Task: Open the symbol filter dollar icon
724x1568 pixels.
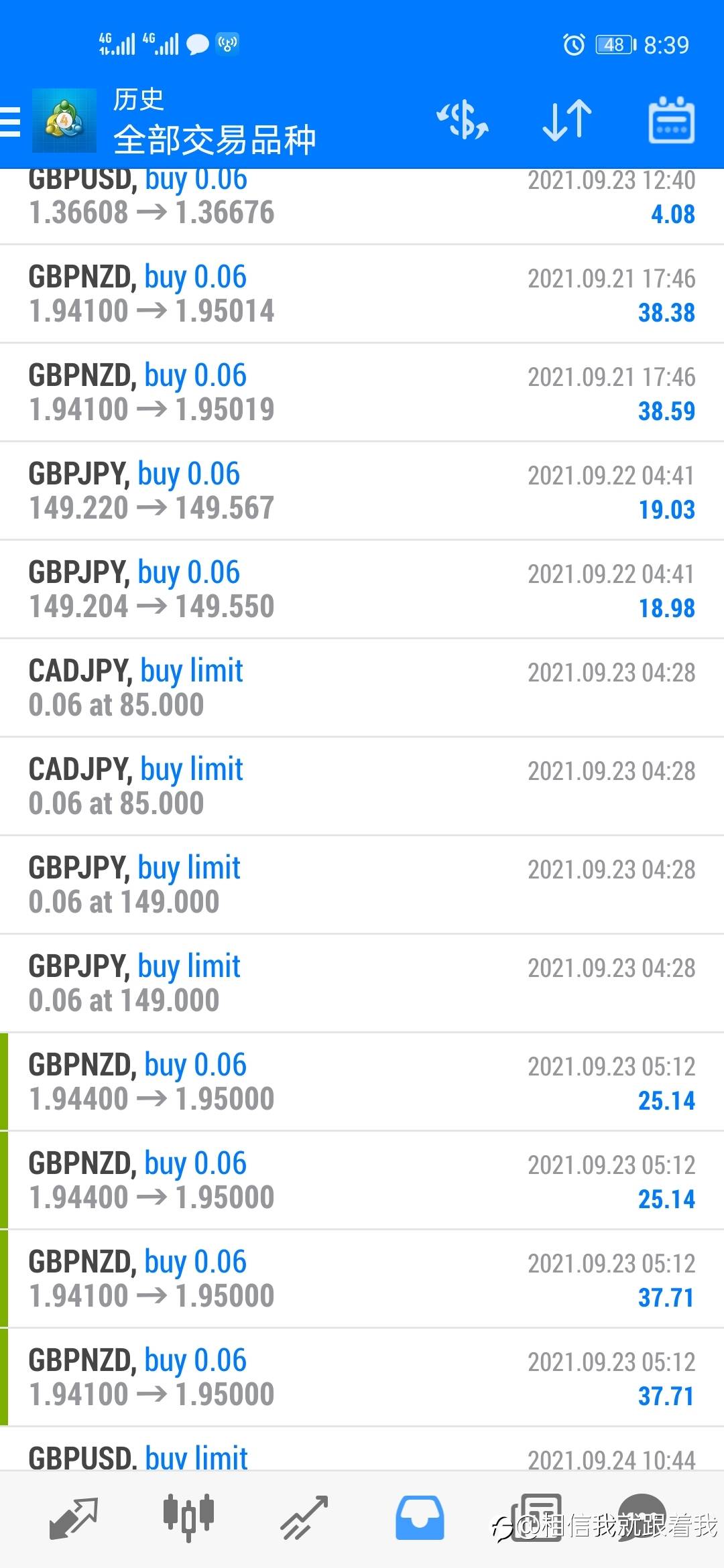Action: pos(463,121)
